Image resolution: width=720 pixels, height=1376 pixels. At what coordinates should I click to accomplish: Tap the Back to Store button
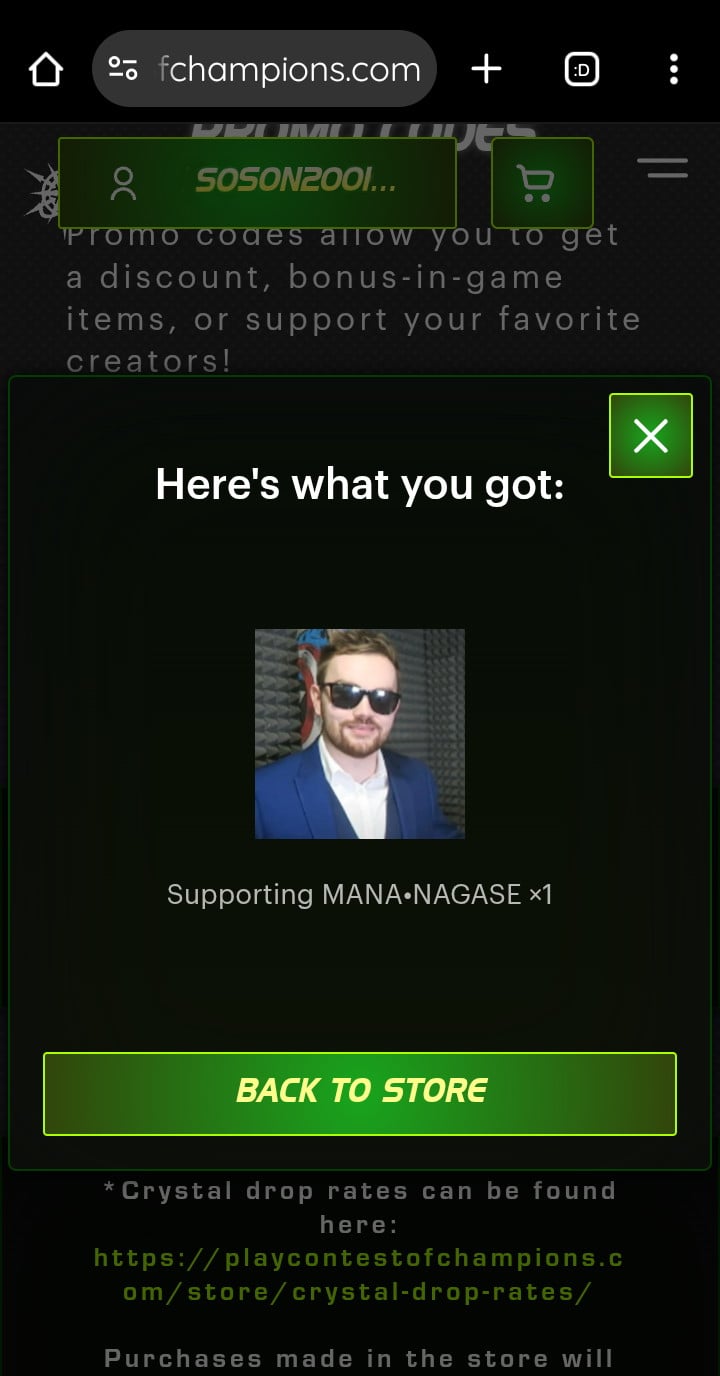360,1093
